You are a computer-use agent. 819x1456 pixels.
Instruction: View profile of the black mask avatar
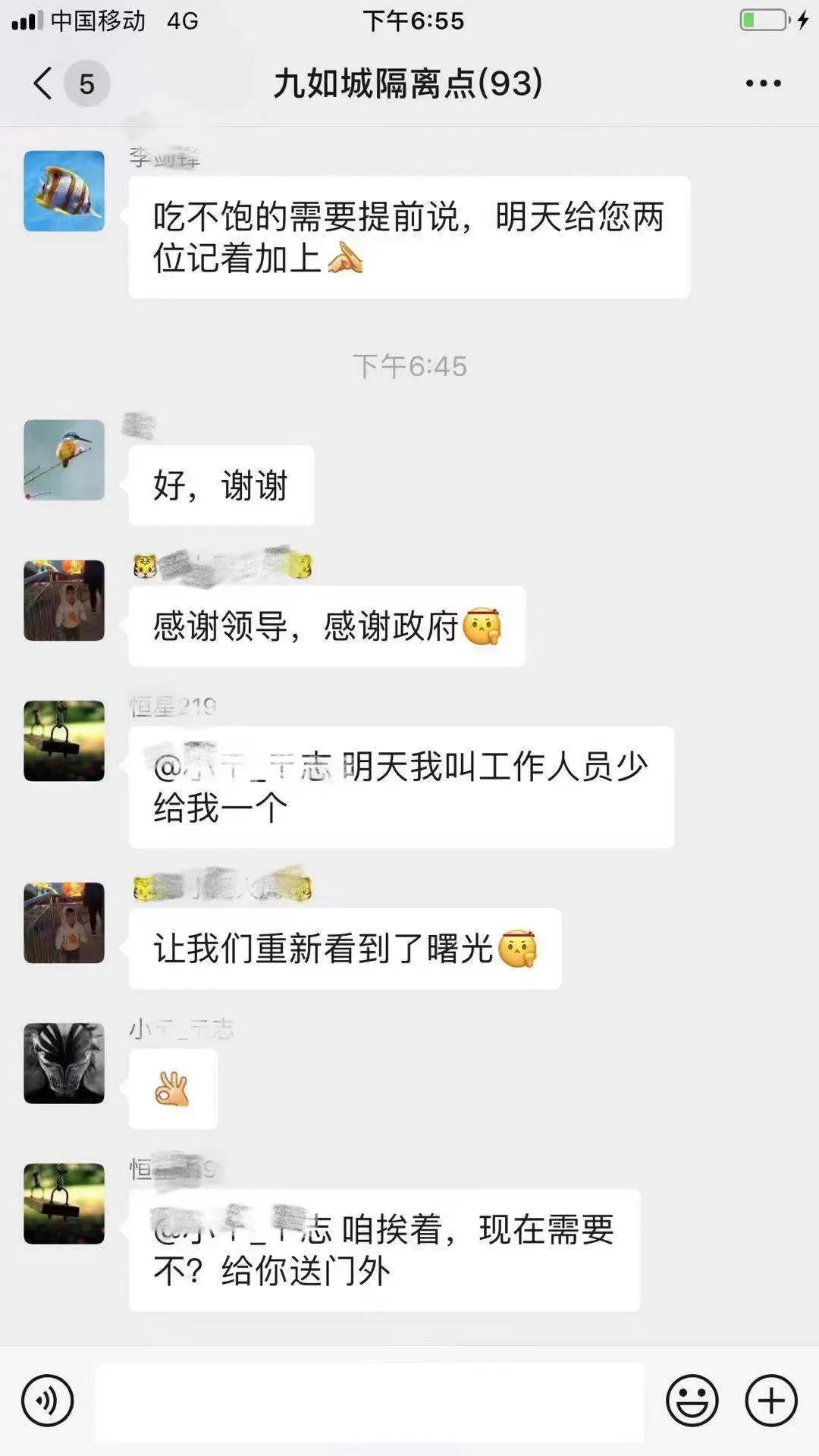(64, 1063)
